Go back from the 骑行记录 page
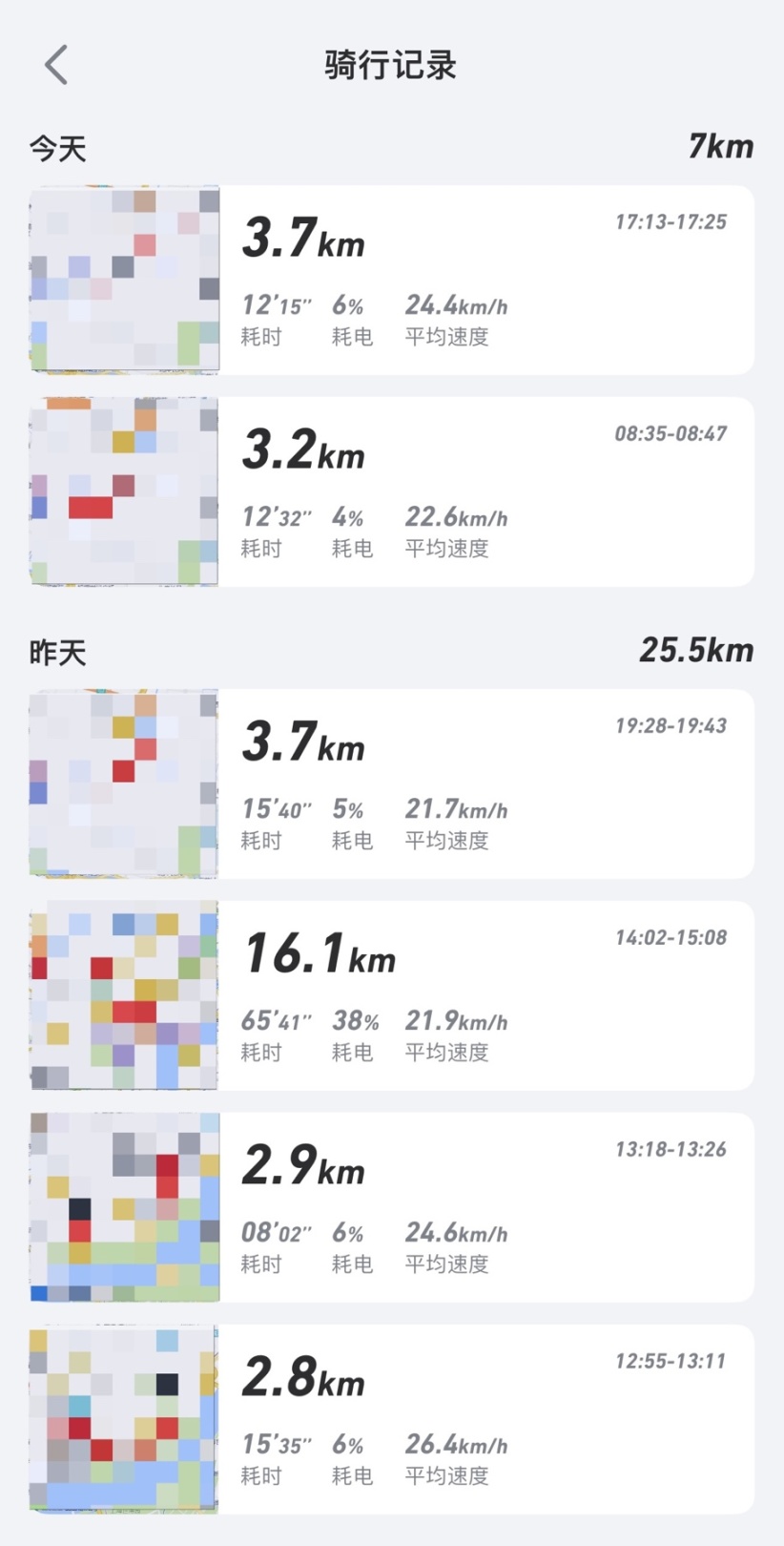Viewport: 784px width, 1546px height. [x=56, y=65]
